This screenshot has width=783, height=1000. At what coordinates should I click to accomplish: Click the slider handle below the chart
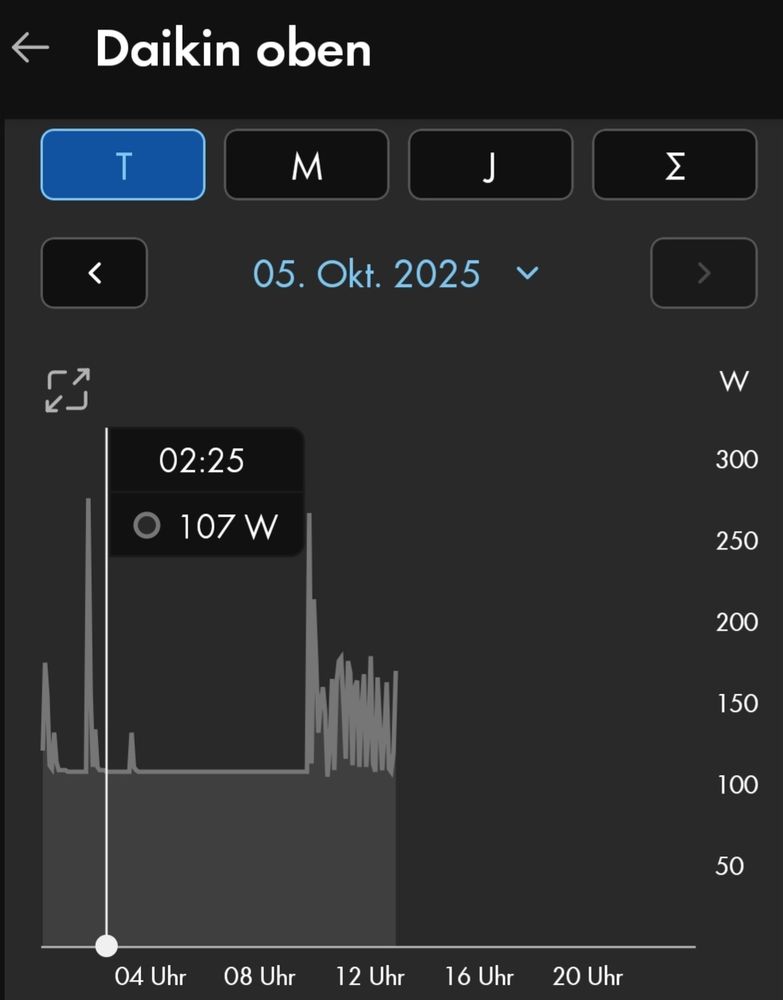[107, 946]
